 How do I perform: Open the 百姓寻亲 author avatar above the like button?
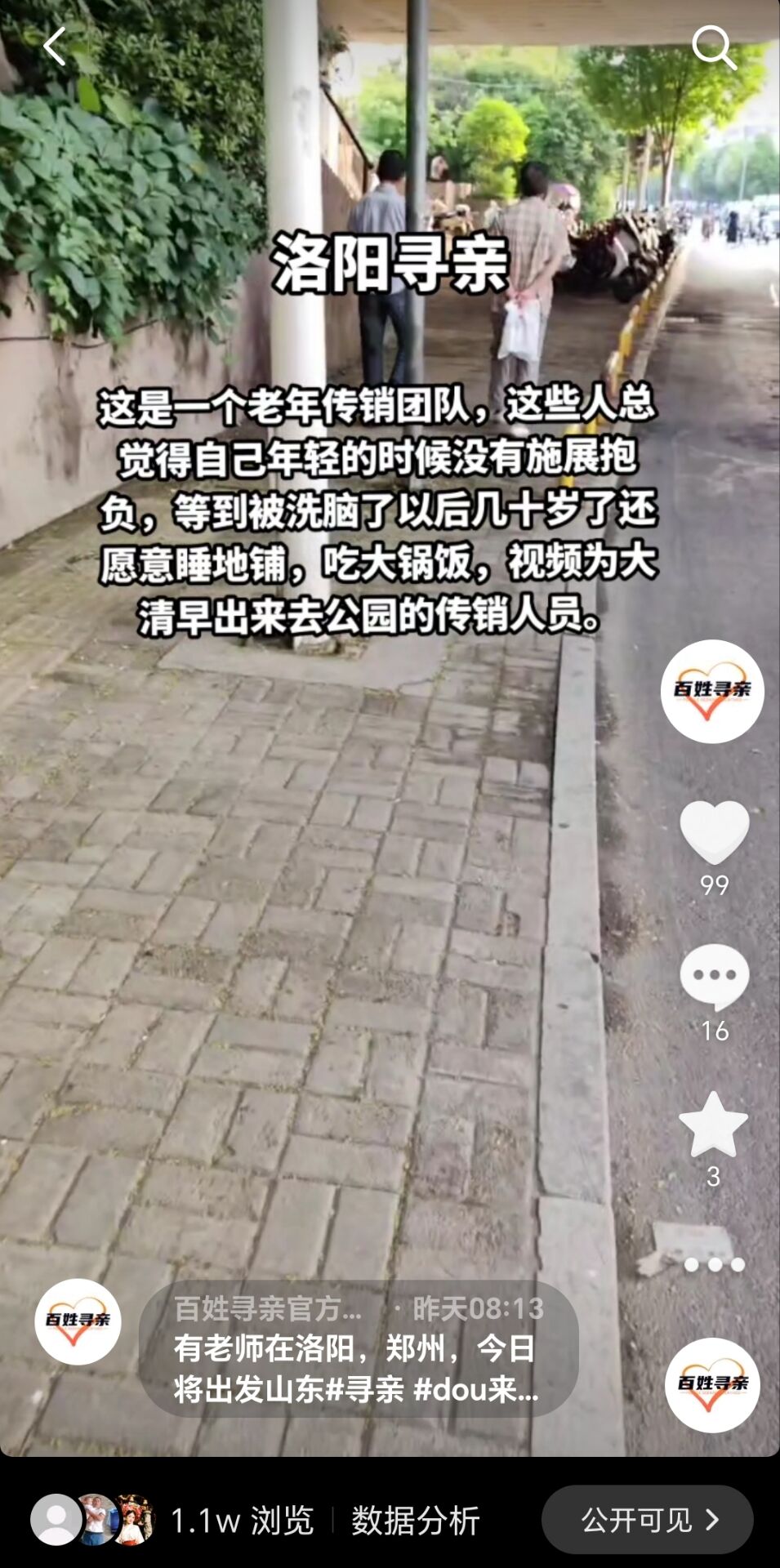711,691
